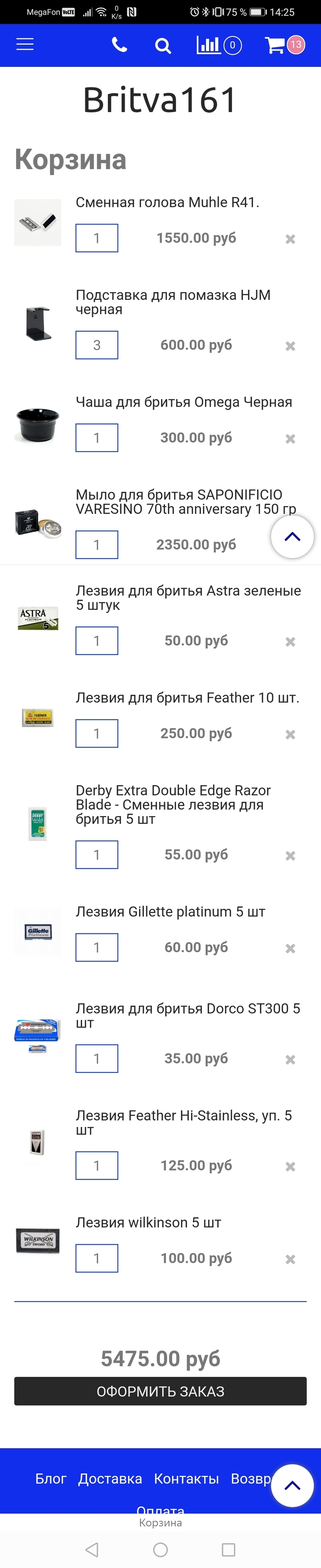Image resolution: width=321 pixels, height=1568 pixels.
Task: Delete Лезвия Feather Hi-Stainless from cart
Action: tap(291, 1166)
